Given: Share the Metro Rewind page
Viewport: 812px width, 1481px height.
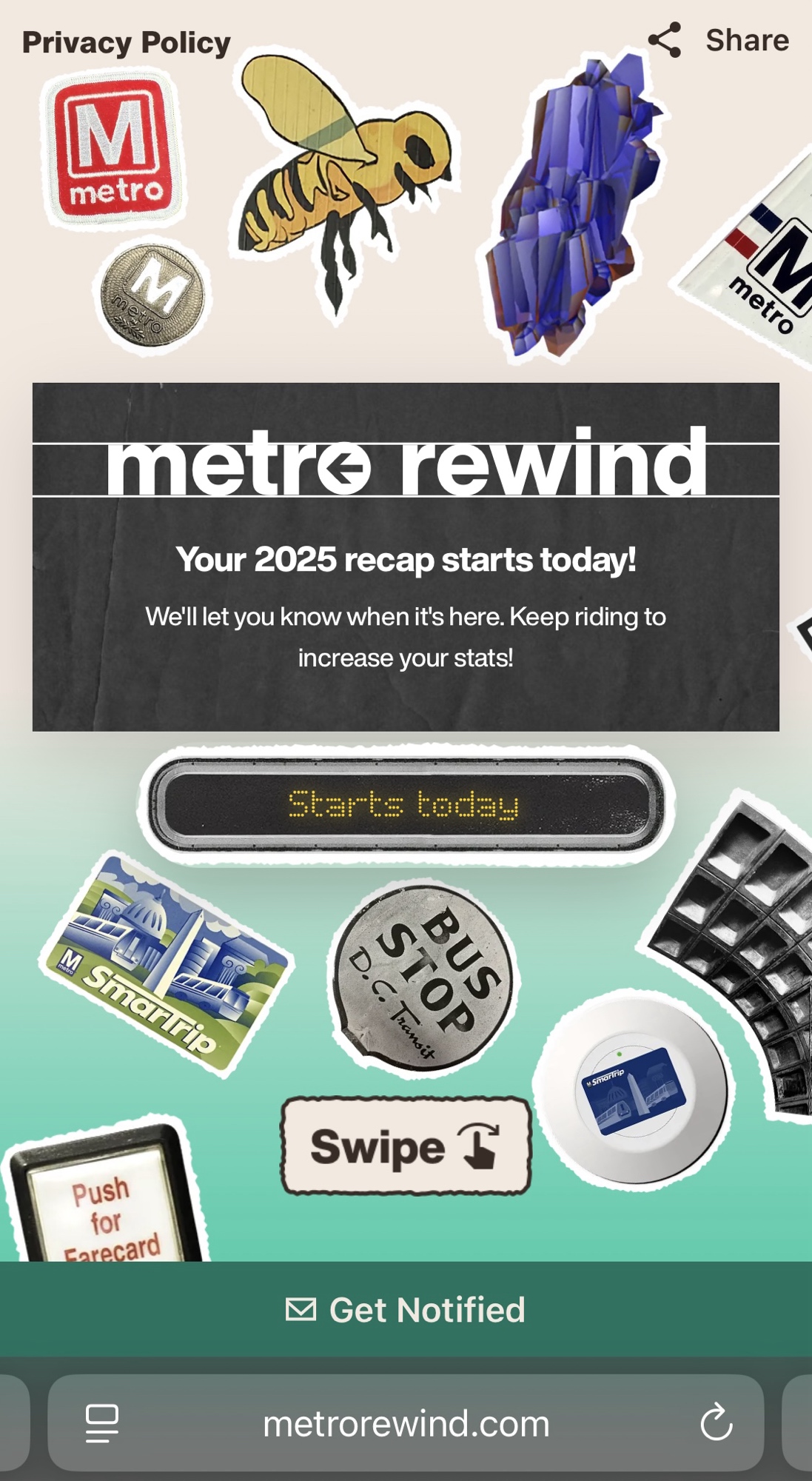Looking at the screenshot, I should (x=718, y=40).
